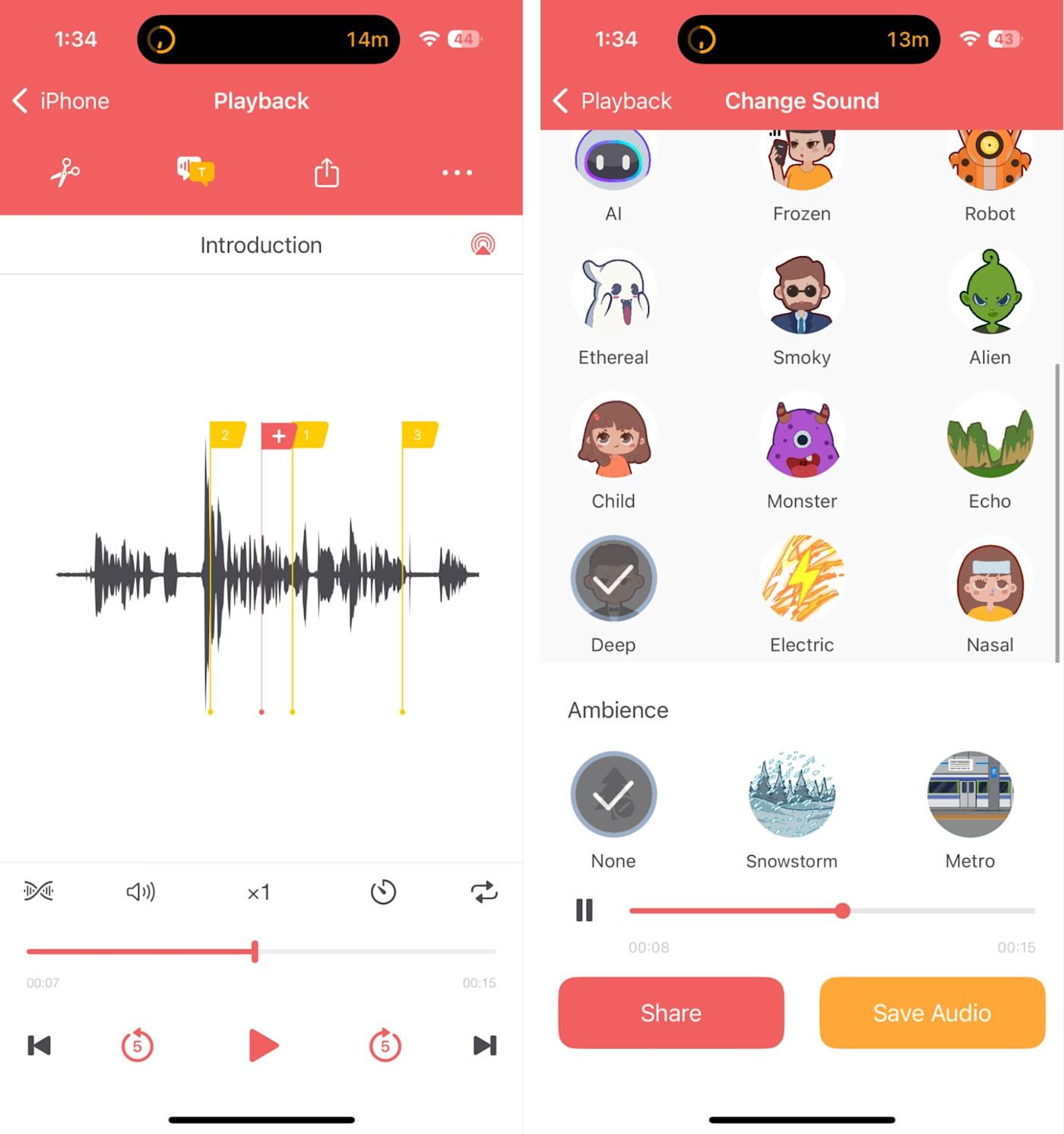Go back to the iPhone list
This screenshot has width=1064, height=1134.
click(x=61, y=101)
